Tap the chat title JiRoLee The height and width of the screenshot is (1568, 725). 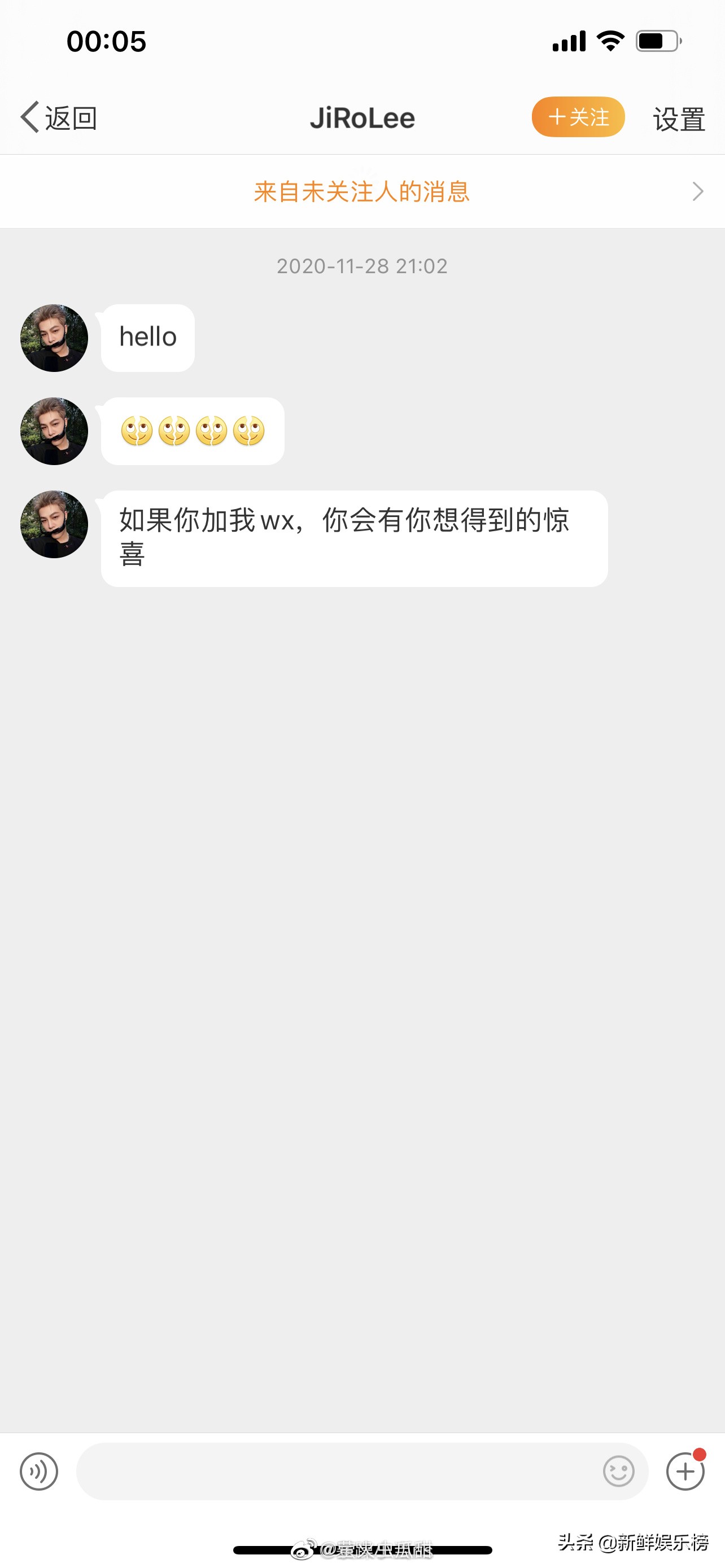tap(364, 117)
